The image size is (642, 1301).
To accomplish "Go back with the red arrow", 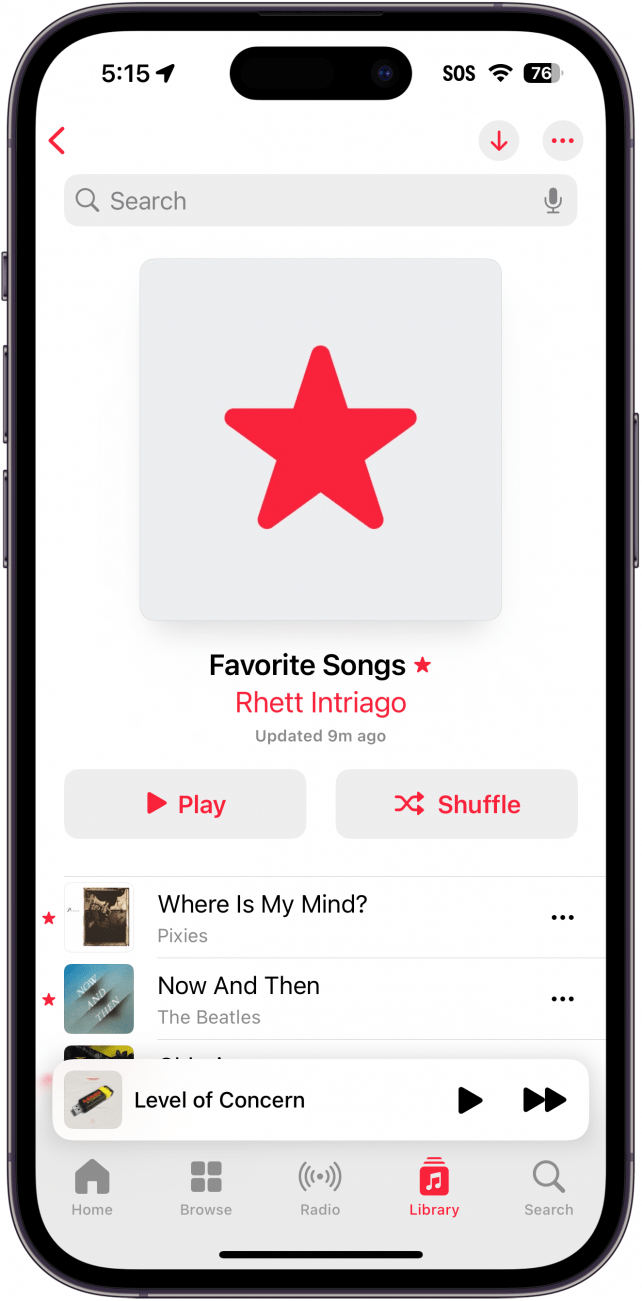I will pos(57,141).
